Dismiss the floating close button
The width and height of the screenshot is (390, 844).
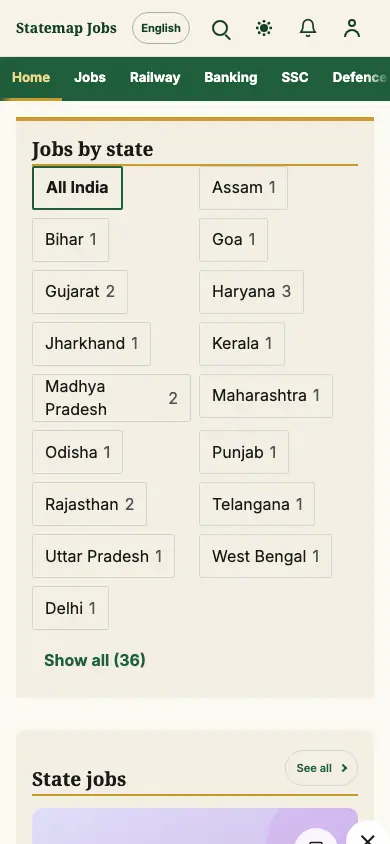pyautogui.click(x=368, y=837)
